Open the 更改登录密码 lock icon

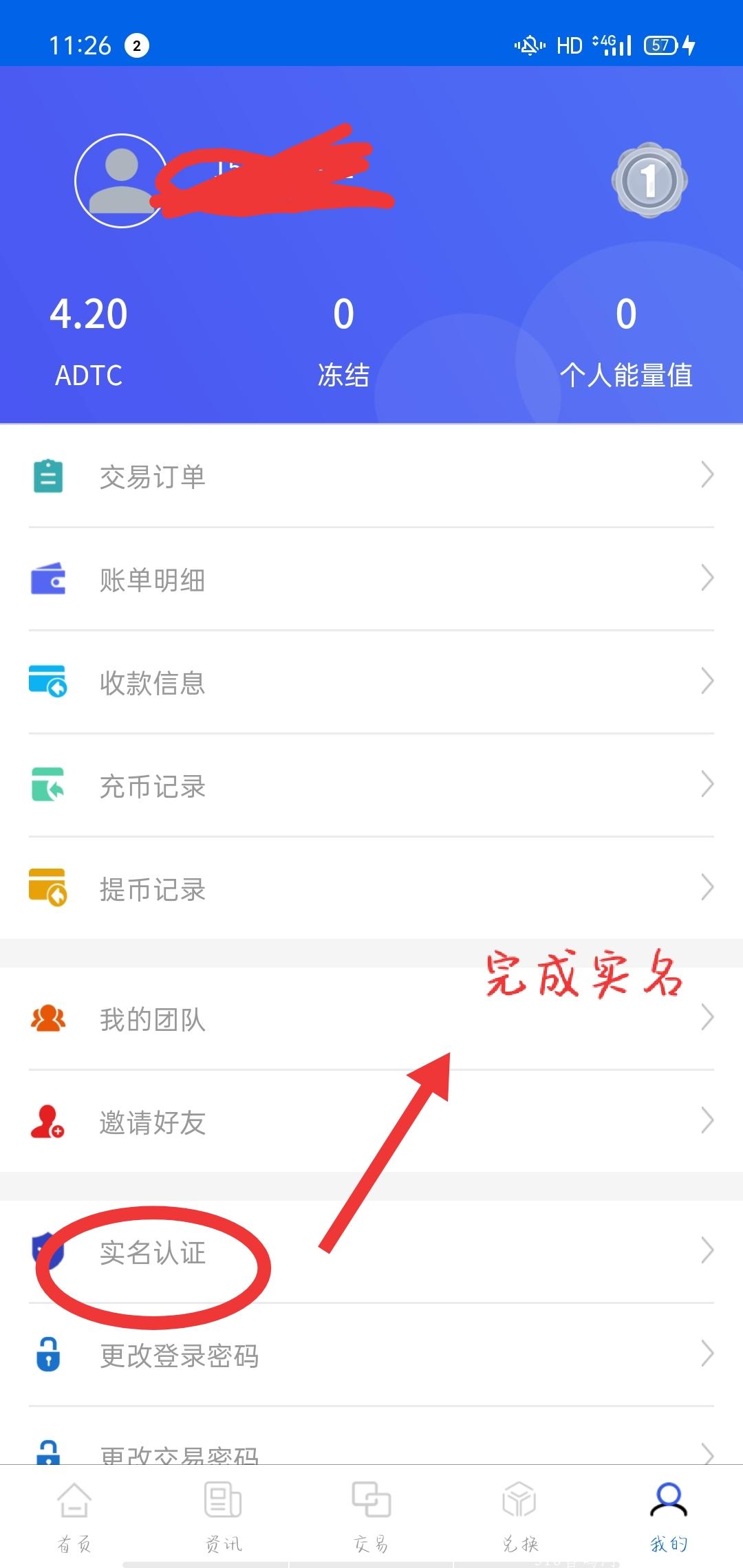(x=47, y=1355)
